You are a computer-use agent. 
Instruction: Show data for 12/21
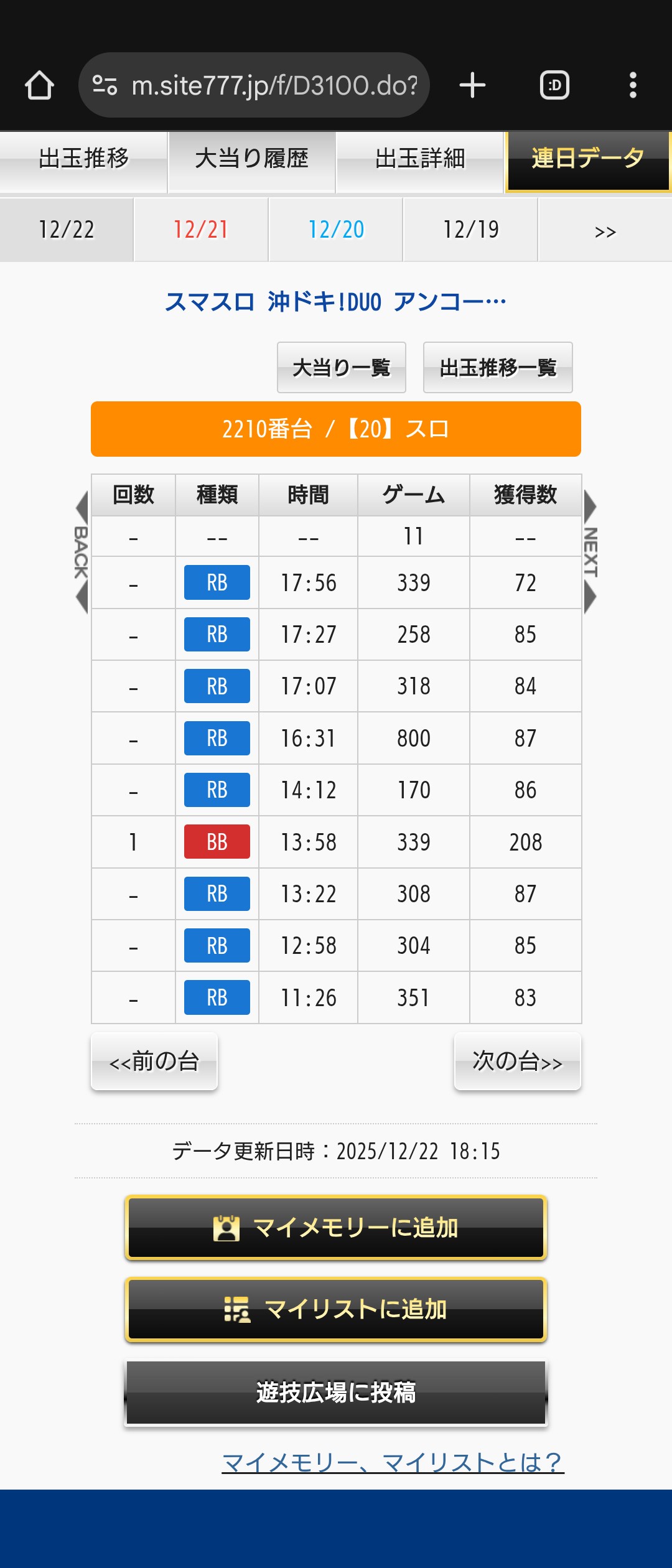(201, 230)
